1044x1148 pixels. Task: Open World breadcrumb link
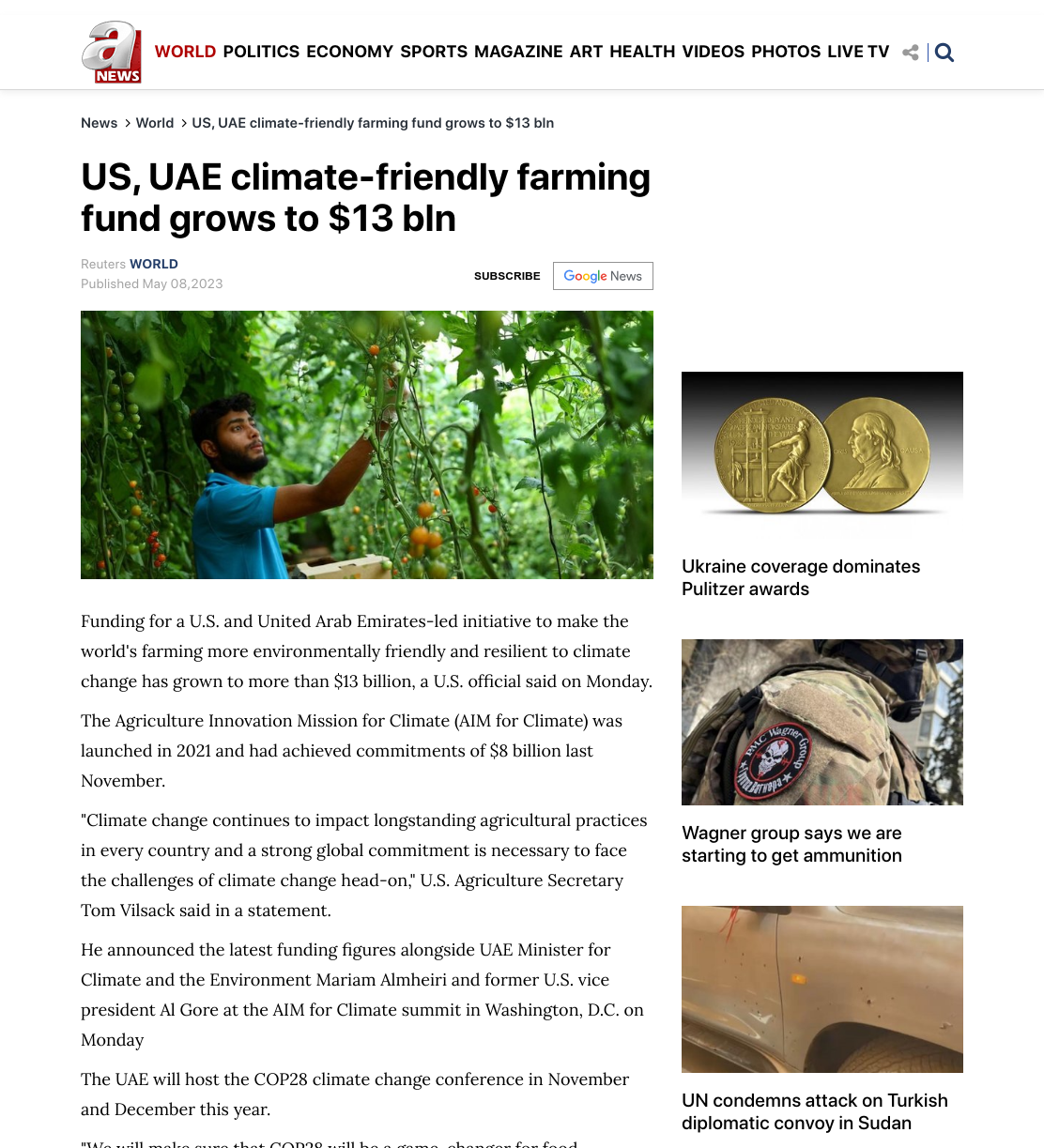pyautogui.click(x=155, y=123)
